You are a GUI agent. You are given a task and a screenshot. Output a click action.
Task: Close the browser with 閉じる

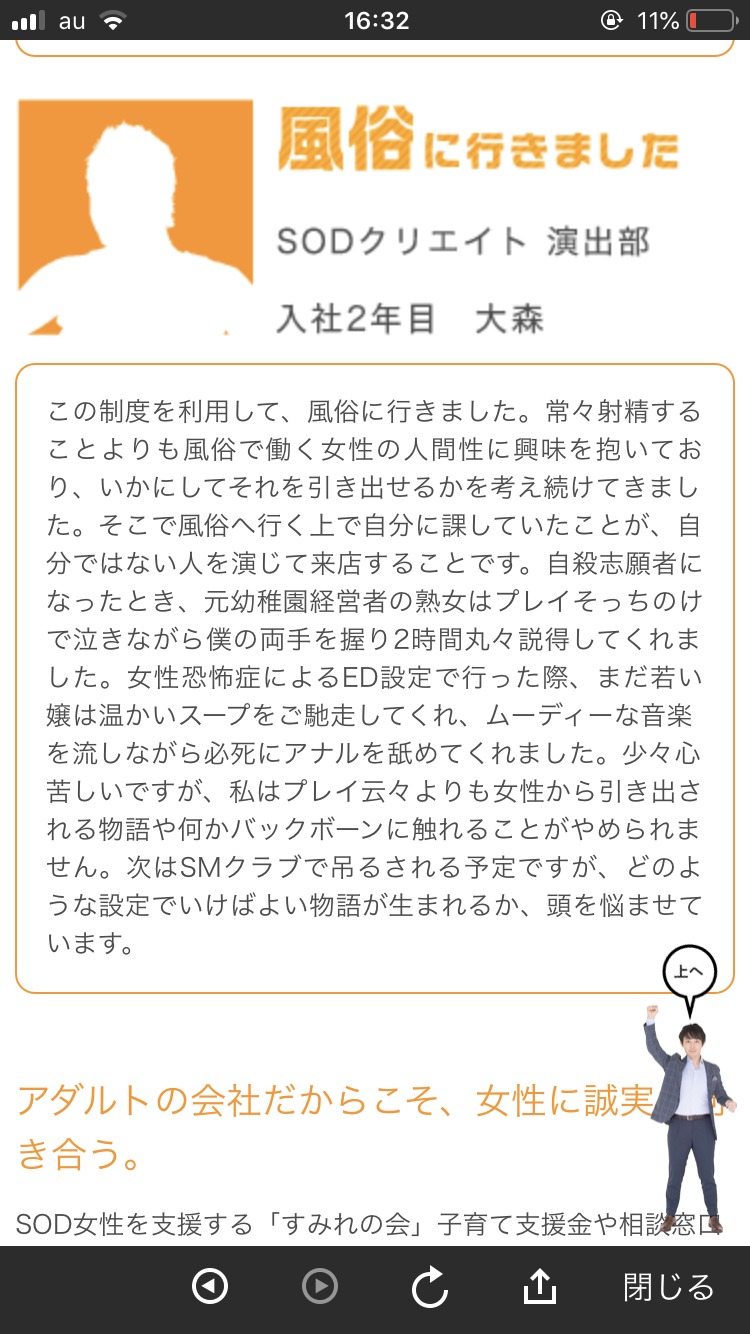668,1287
